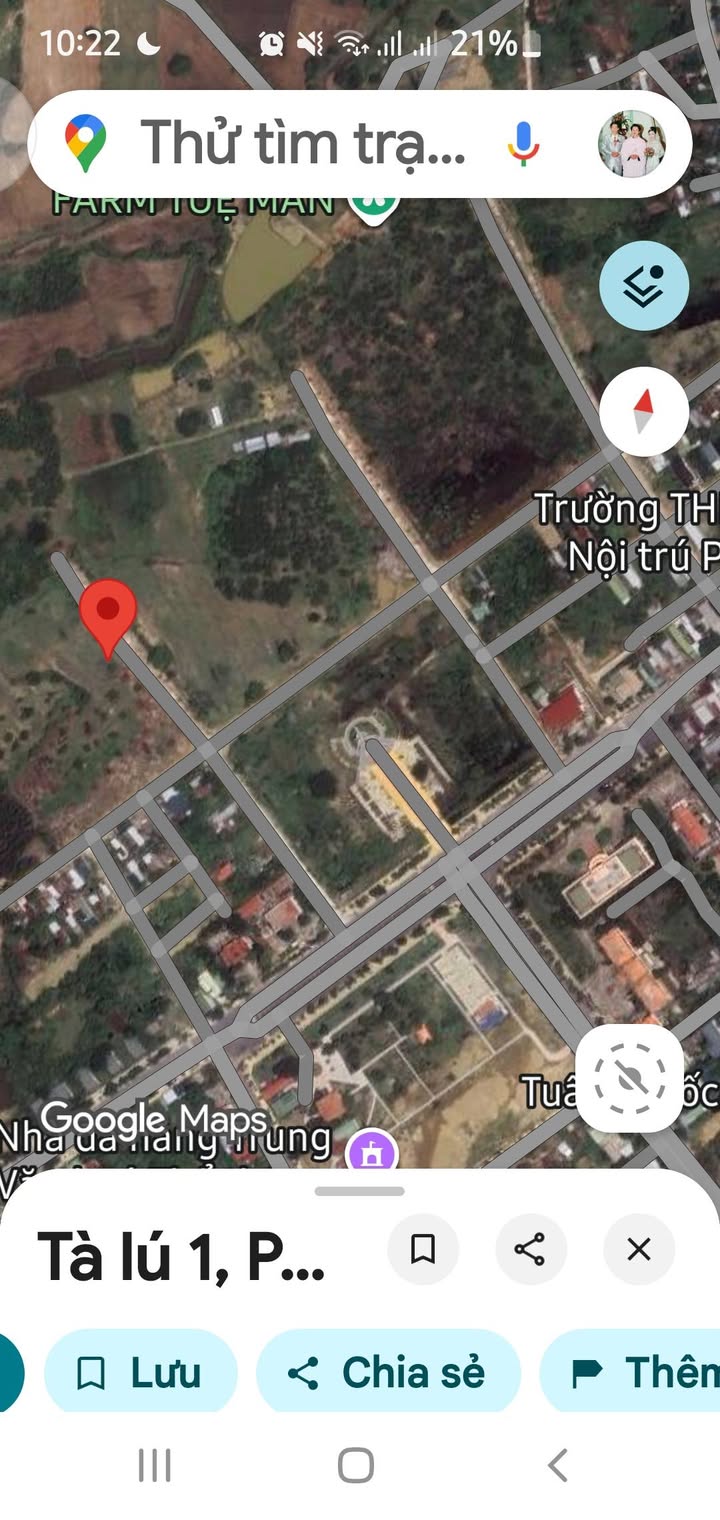Open the map layers selector

644,286
